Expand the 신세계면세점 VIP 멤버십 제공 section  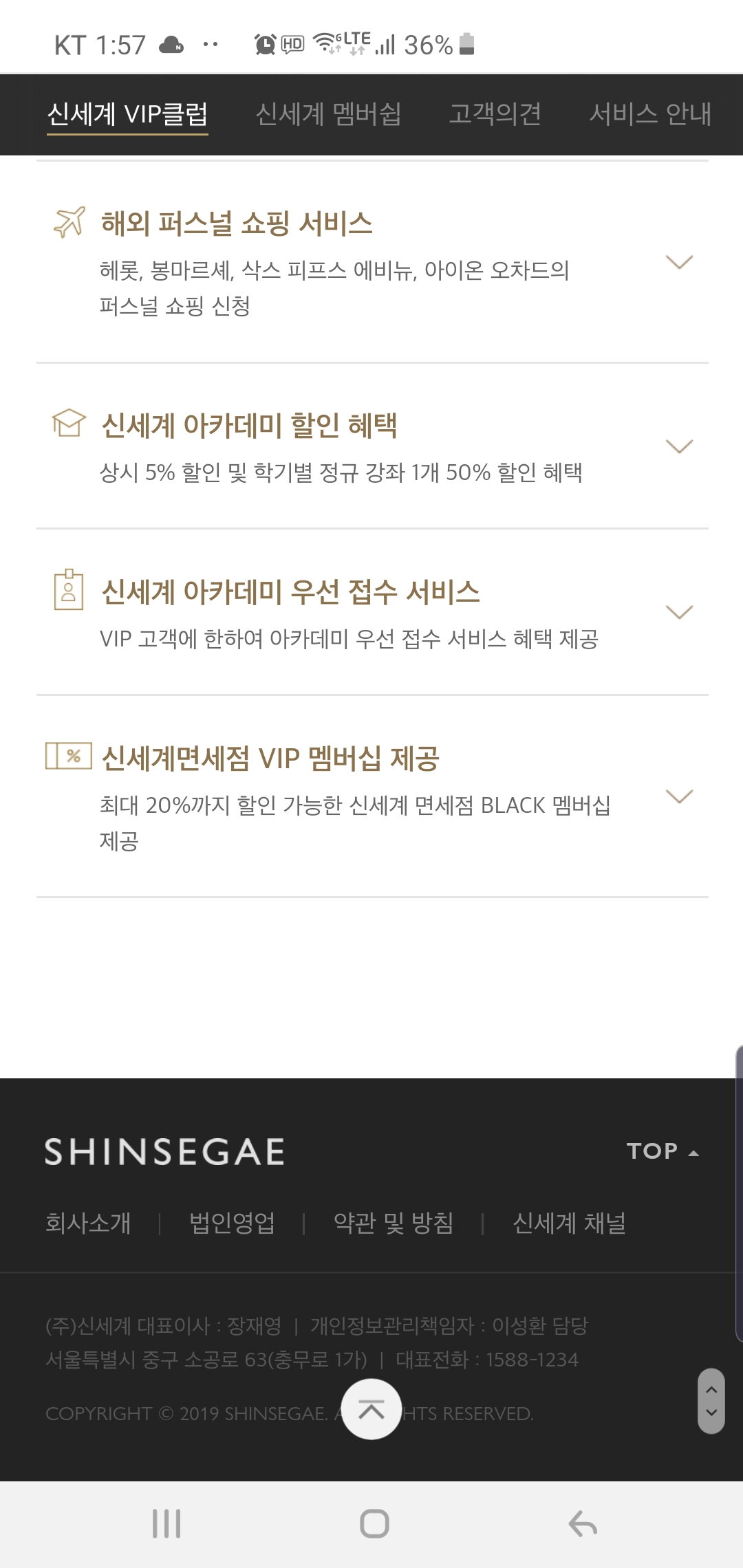[680, 796]
